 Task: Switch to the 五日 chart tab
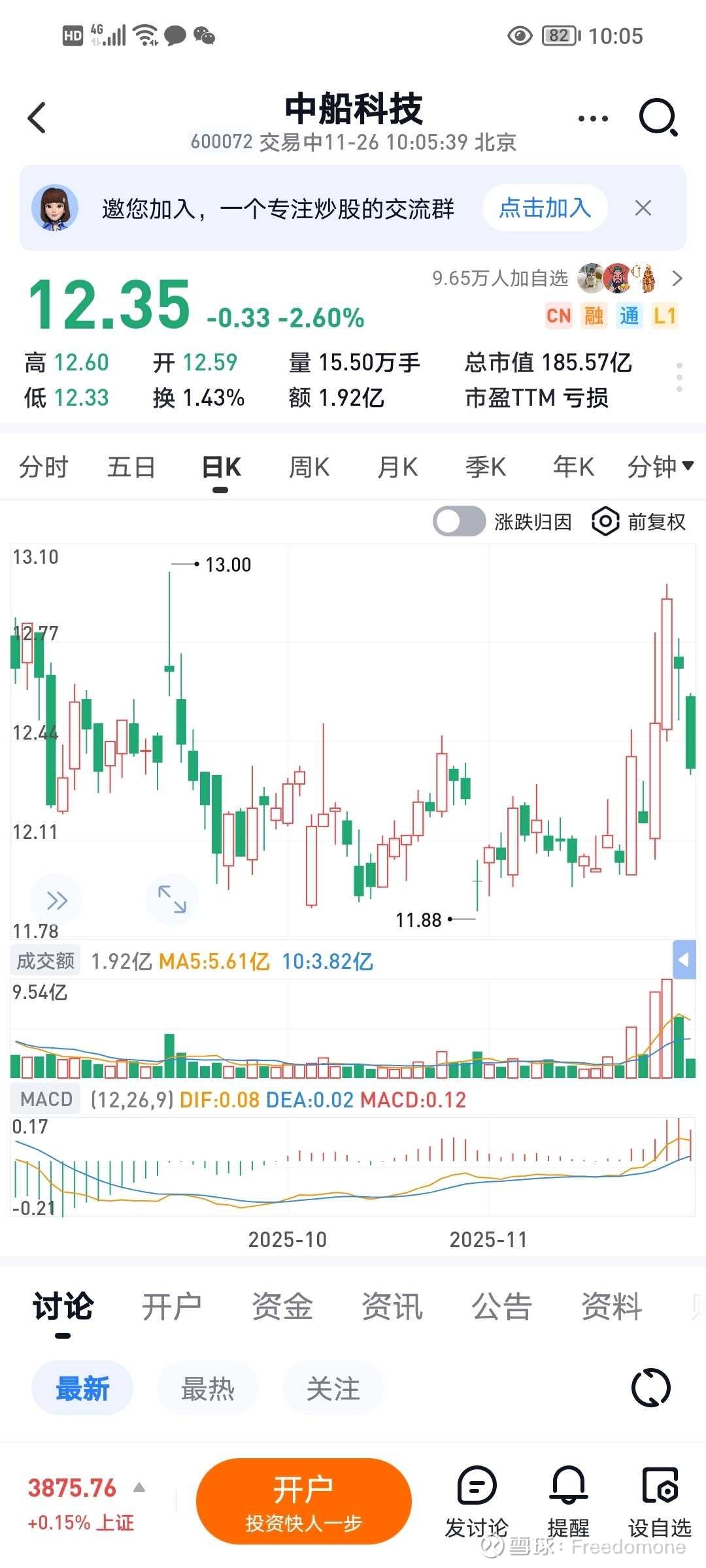click(131, 468)
